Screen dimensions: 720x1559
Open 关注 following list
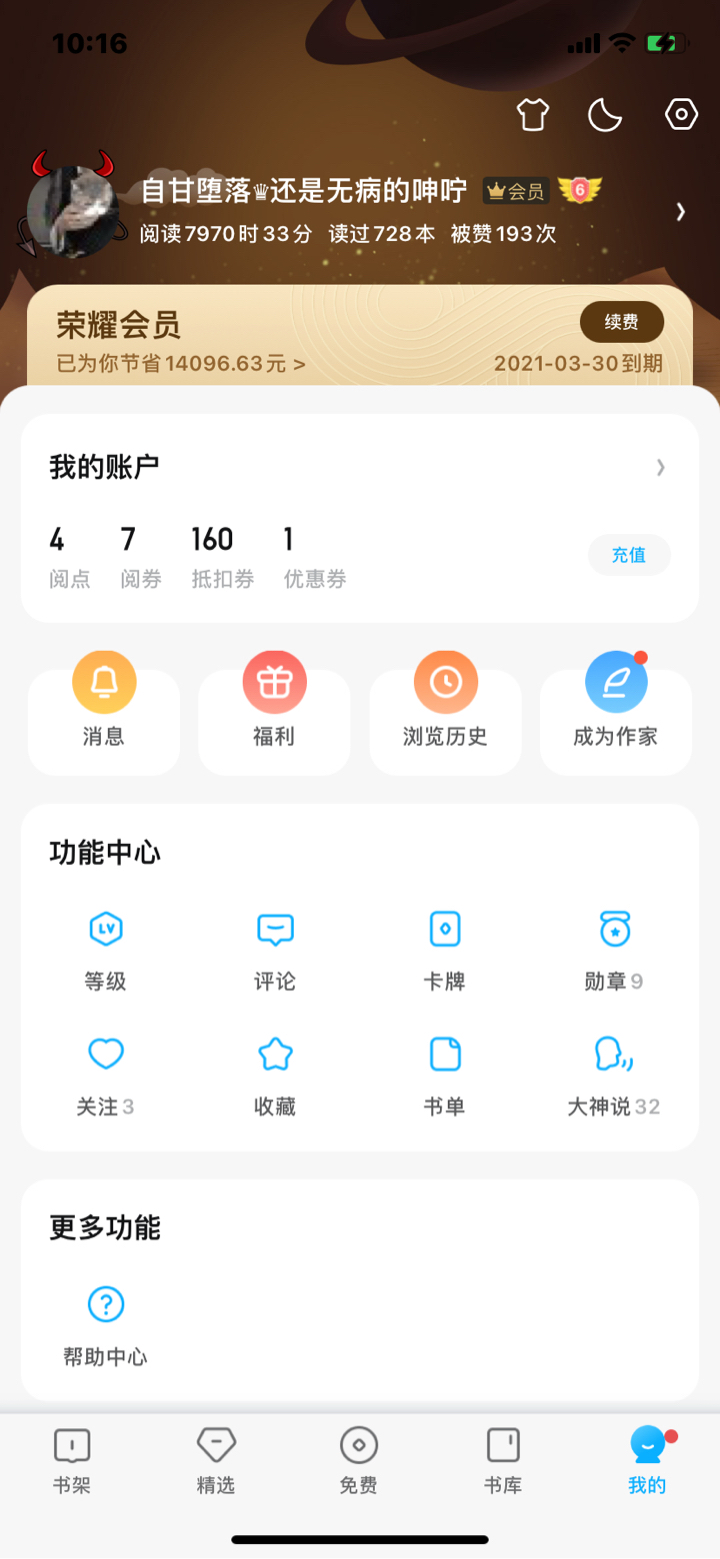(105, 1077)
